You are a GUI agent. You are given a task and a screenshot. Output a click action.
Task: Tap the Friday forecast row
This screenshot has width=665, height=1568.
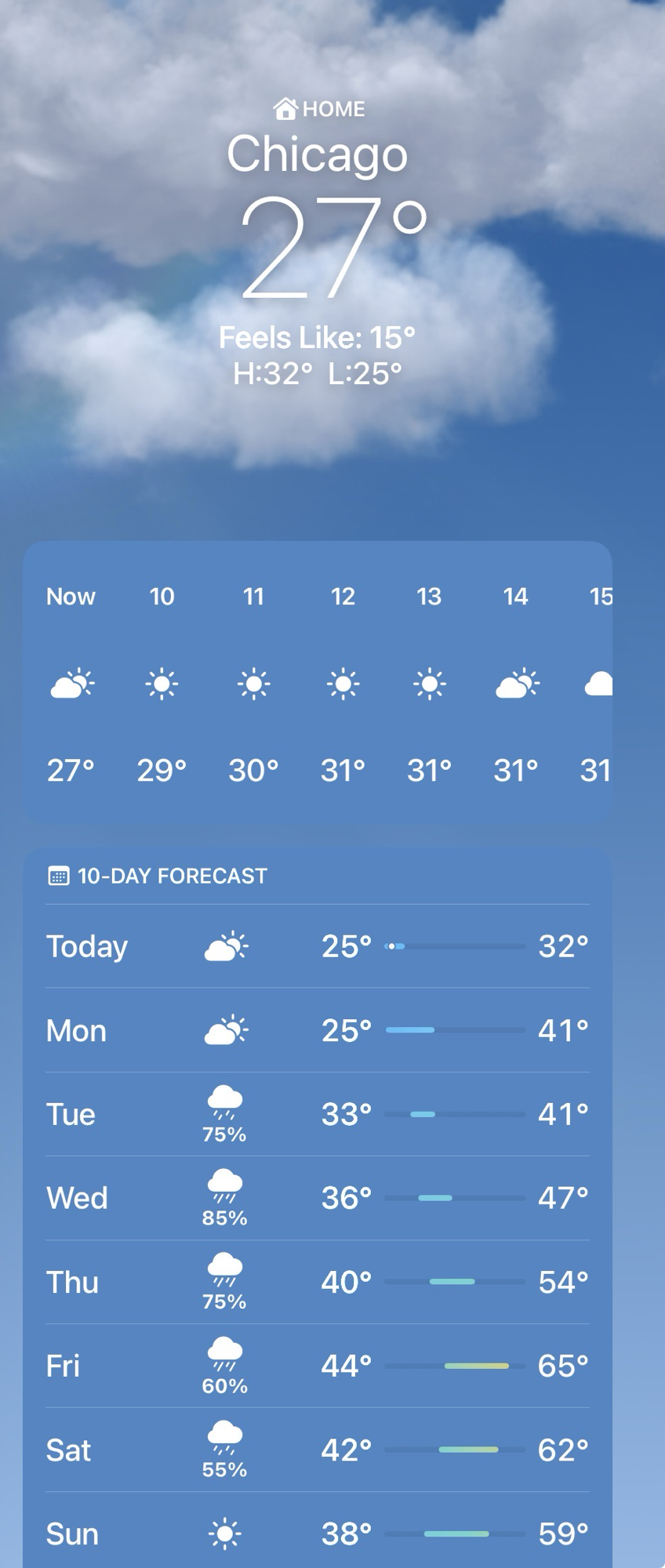pos(317,1366)
